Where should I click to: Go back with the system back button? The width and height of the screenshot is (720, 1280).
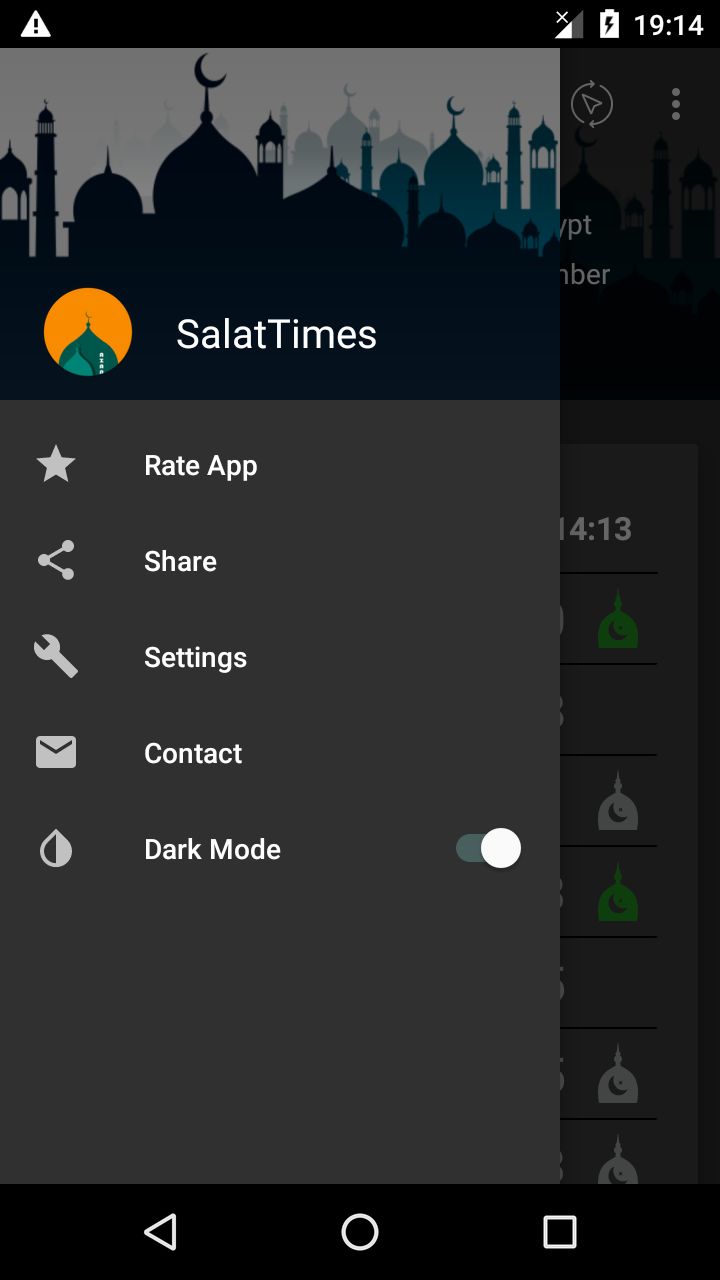(x=160, y=1232)
